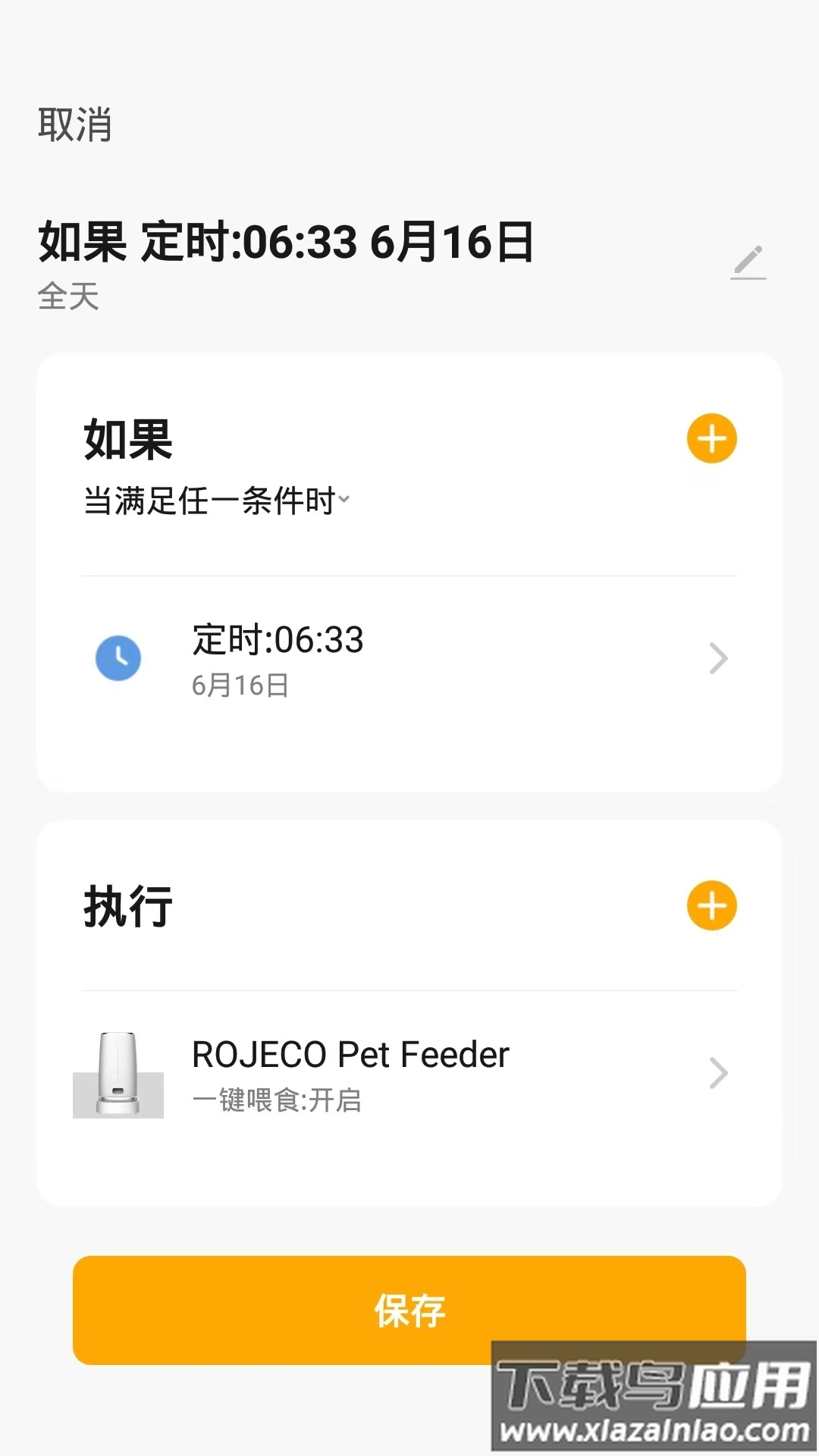Image resolution: width=819 pixels, height=1456 pixels.
Task: Click the automation title 如果 定时:06:33 6月16日
Action: tap(286, 242)
